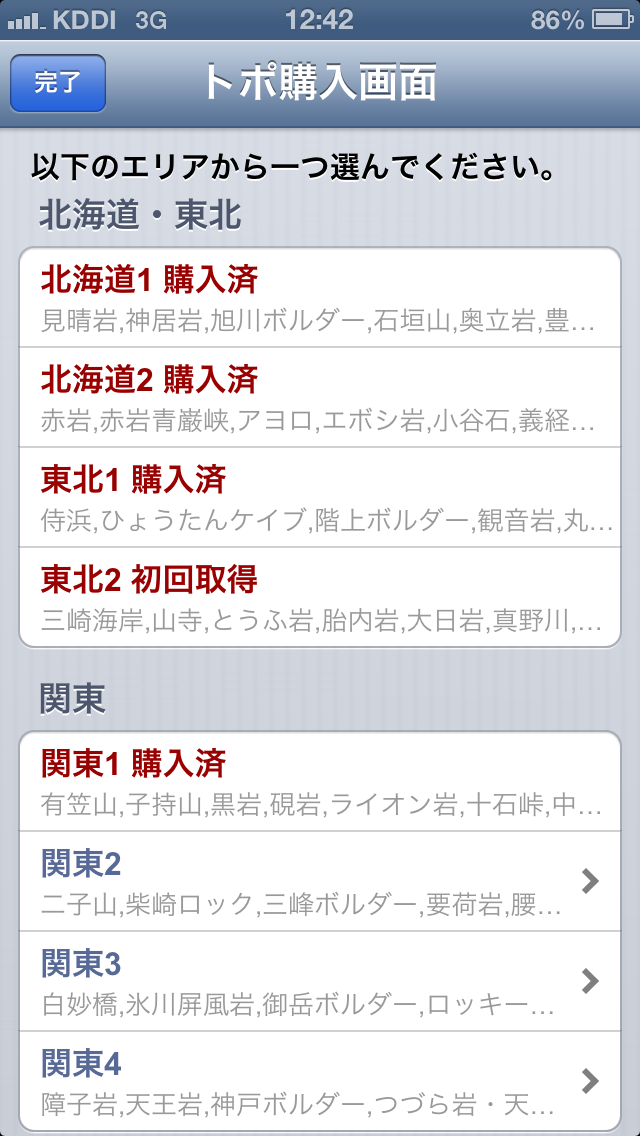This screenshot has height=1136, width=640.
Task: Choose 東北2 初回取得 area
Action: 320,597
